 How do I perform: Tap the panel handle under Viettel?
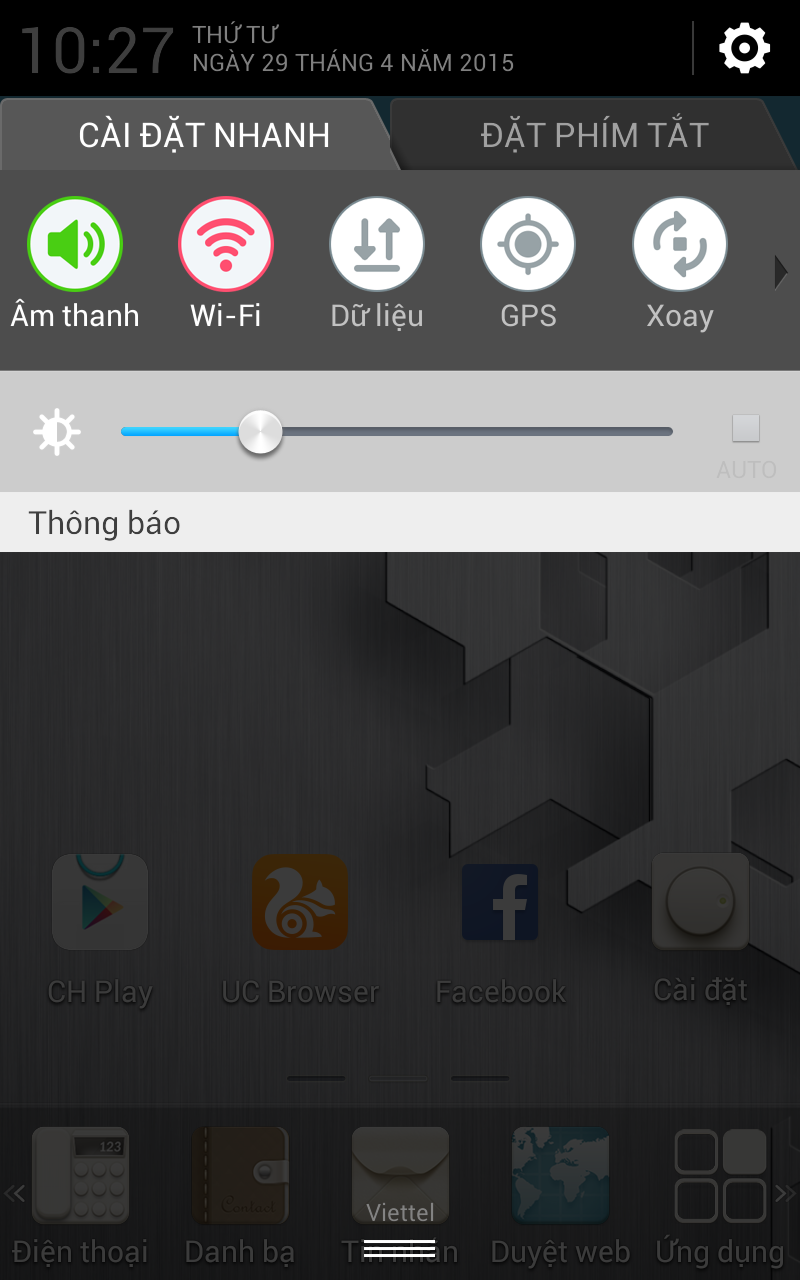click(x=400, y=1248)
